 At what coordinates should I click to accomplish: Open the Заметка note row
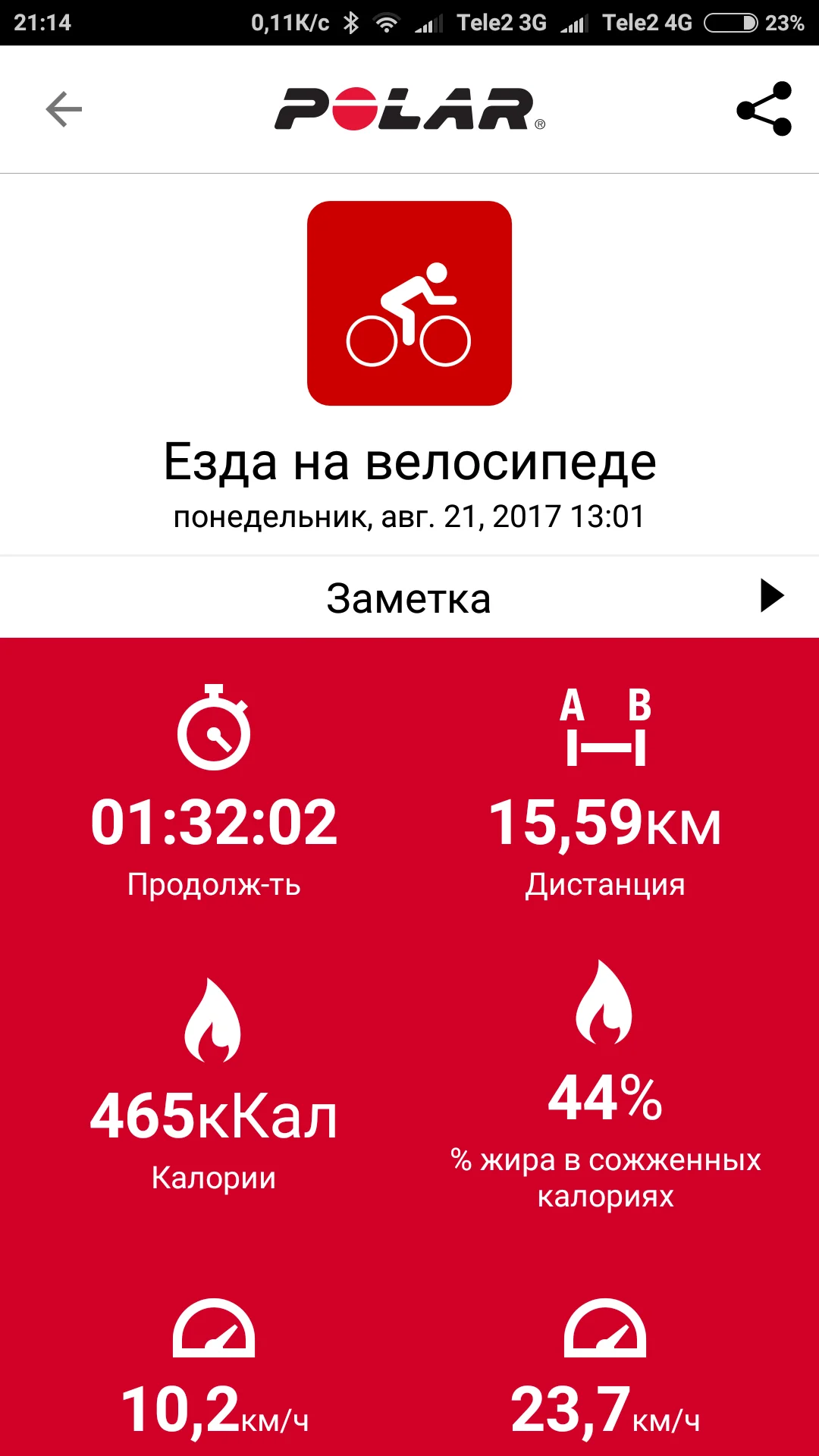[x=409, y=598]
